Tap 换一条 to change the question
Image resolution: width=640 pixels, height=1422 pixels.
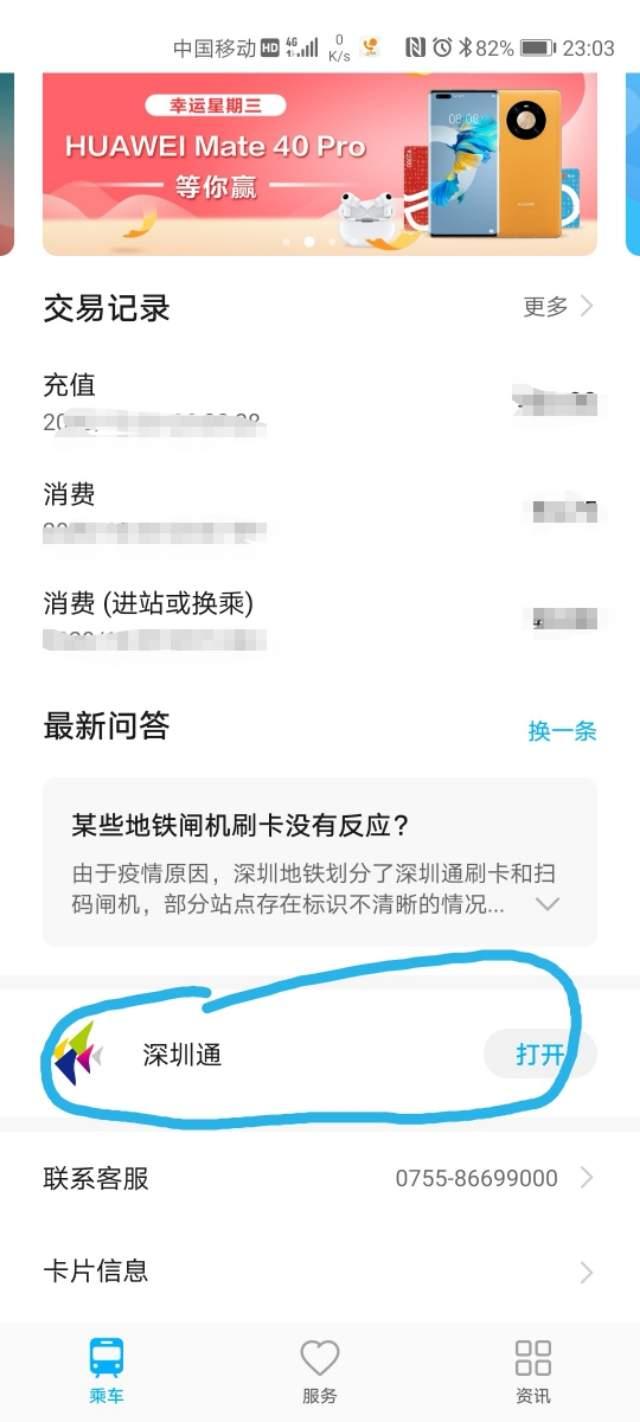click(561, 731)
